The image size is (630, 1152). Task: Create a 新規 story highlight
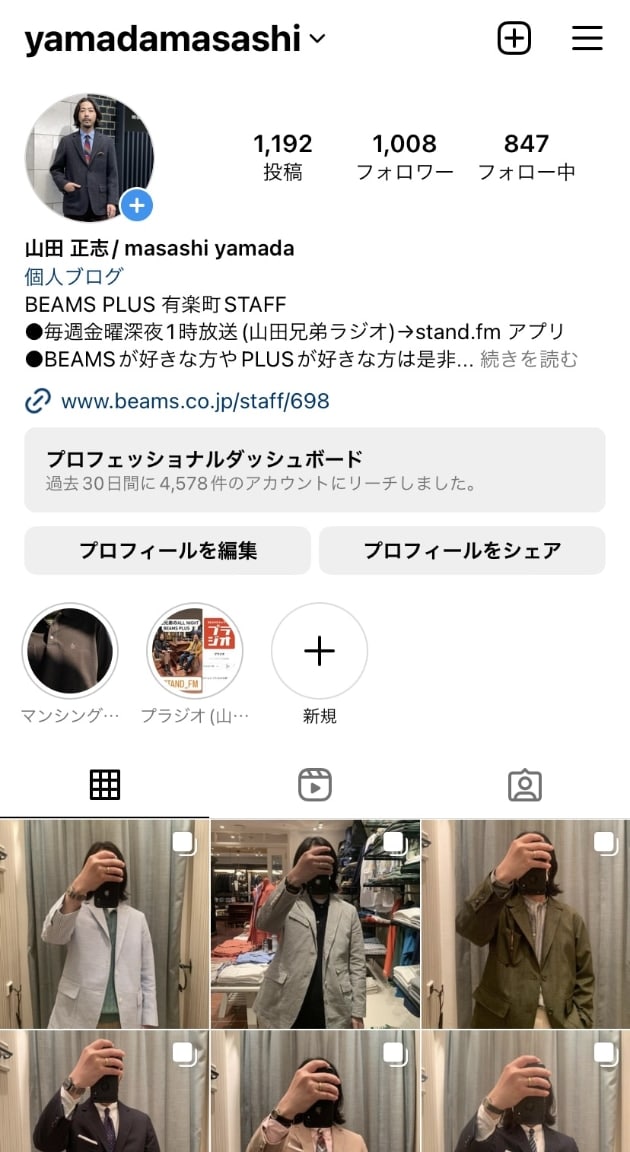tap(320, 652)
